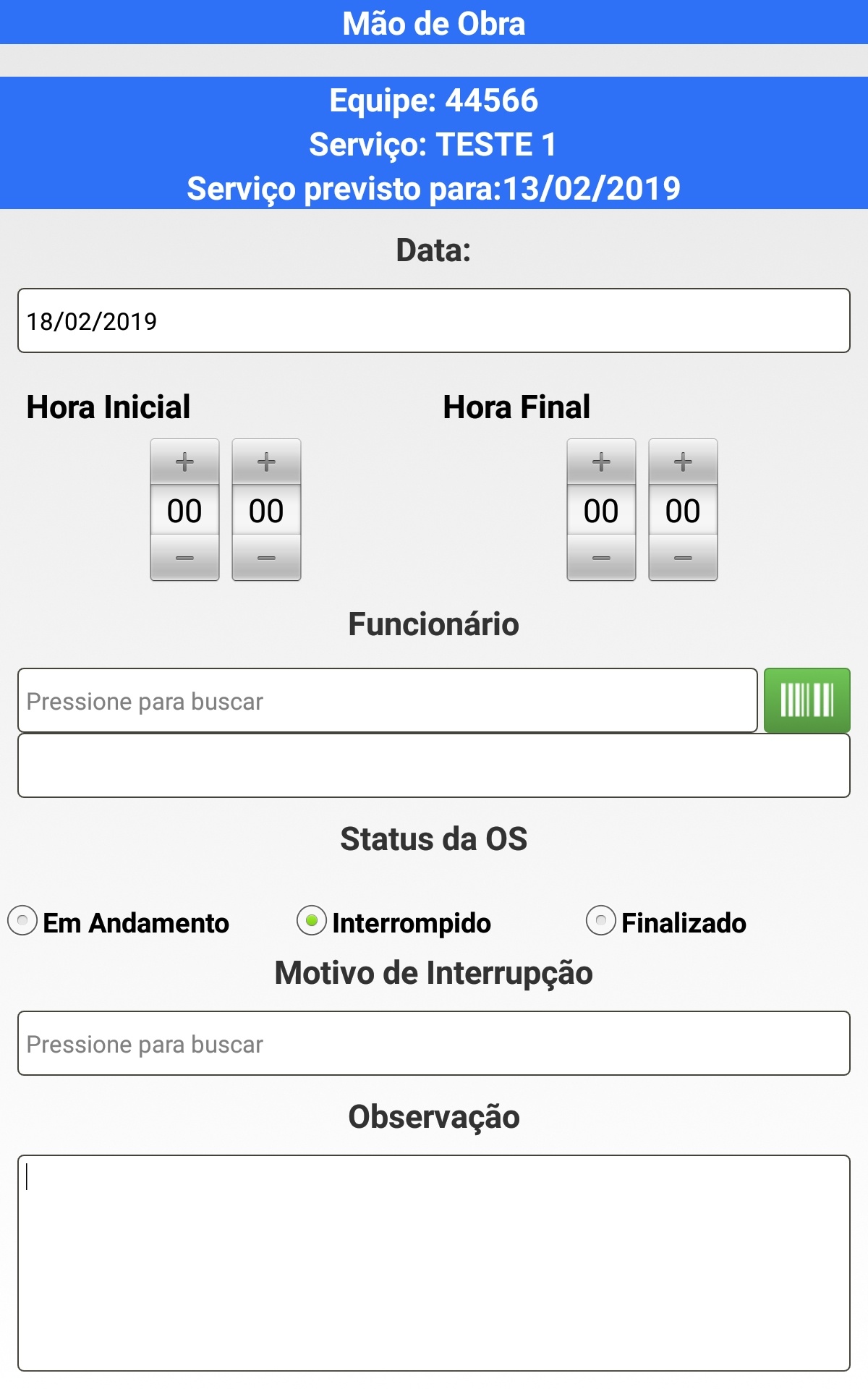Screen dimensions: 868x1389
Task: Select the Interrompido status
Action: click(312, 920)
